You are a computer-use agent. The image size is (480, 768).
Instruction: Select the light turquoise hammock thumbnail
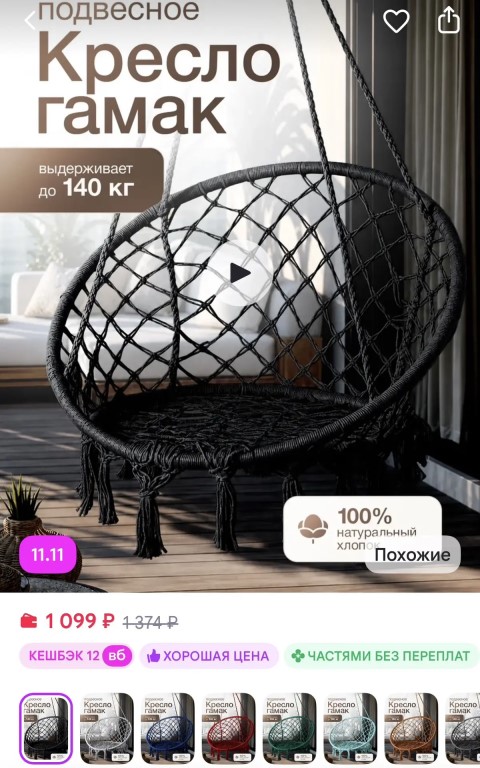(350, 728)
